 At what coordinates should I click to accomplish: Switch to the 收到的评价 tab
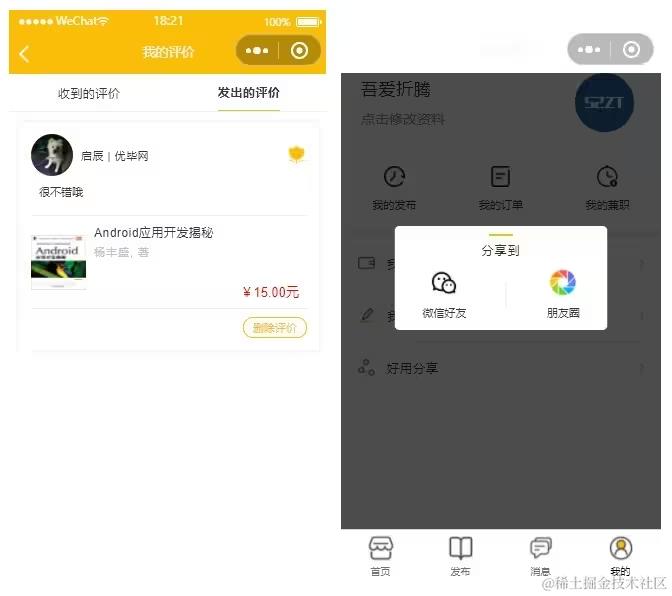point(88,93)
